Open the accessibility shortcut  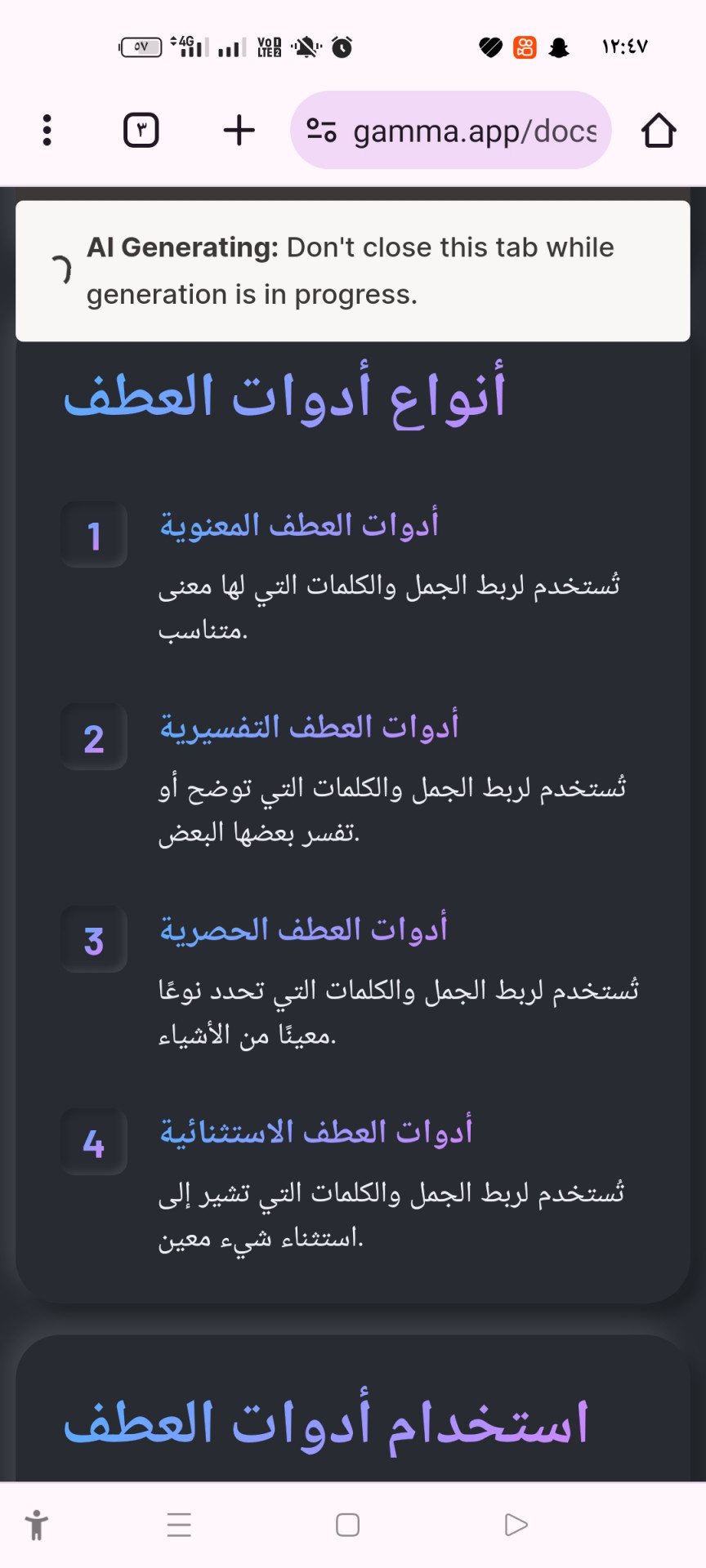36,1525
